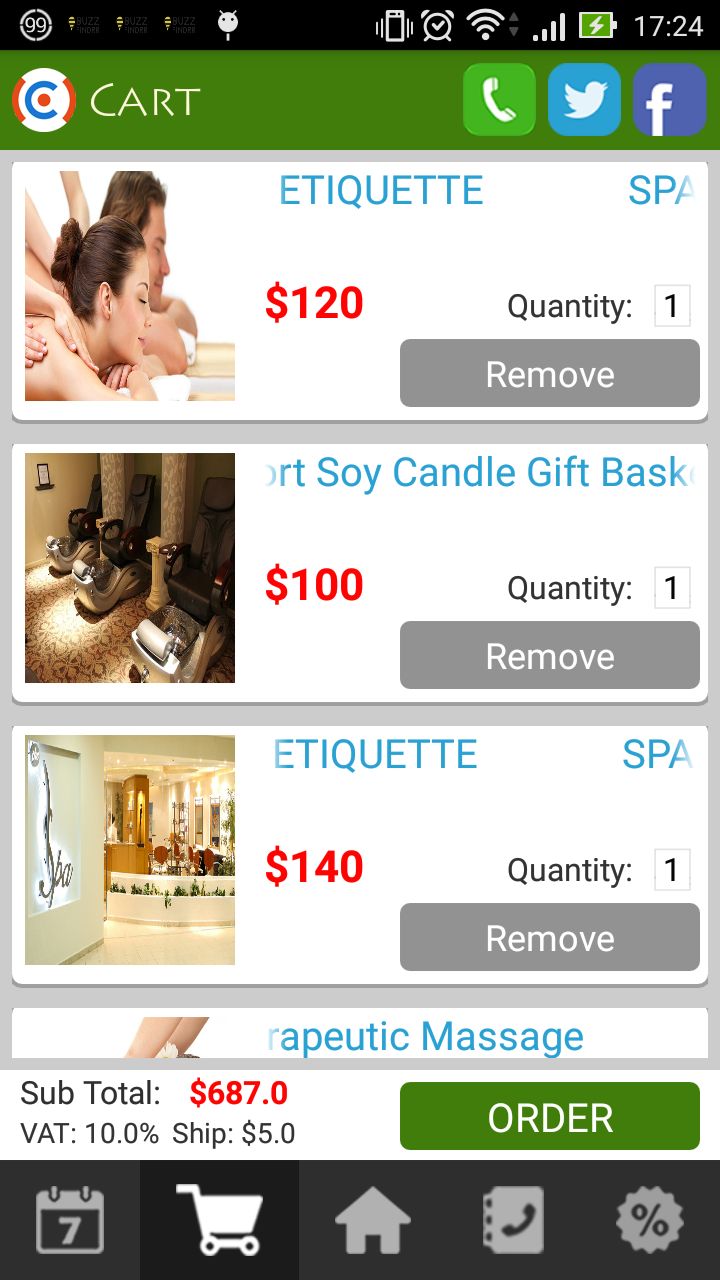Open the $140 spa lobby photo
The height and width of the screenshot is (1280, 720).
coord(130,850)
